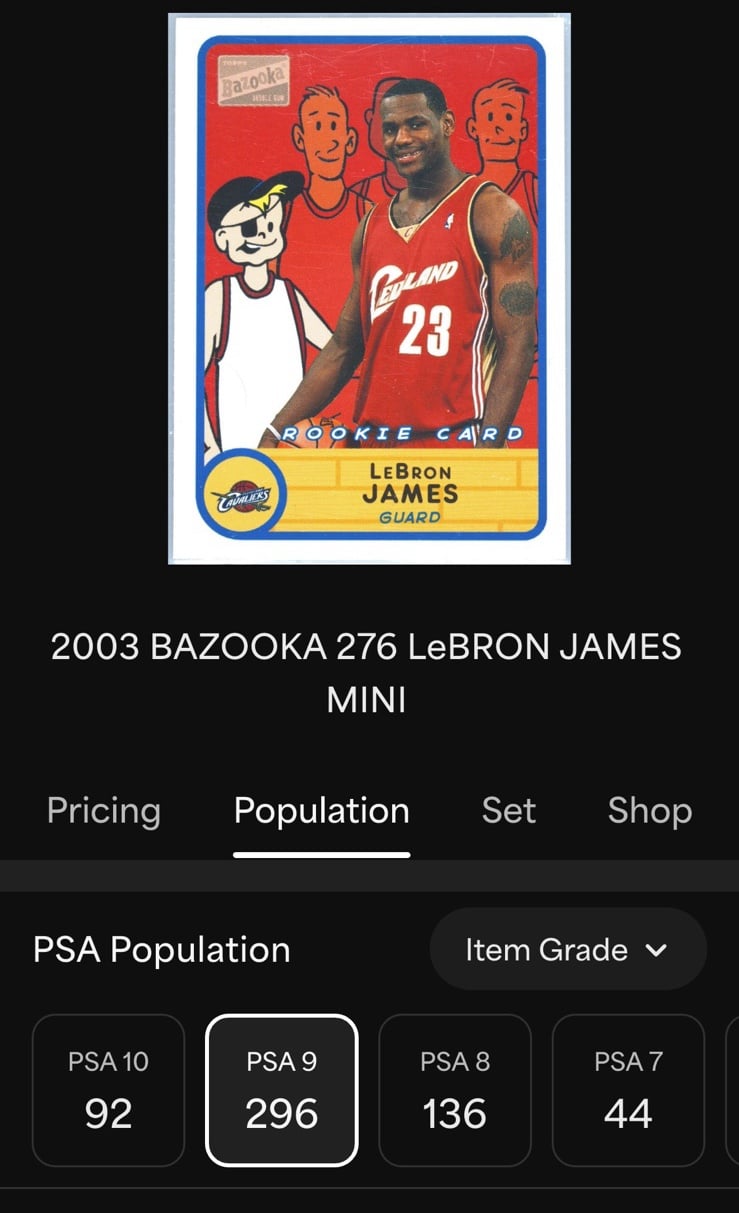
Task: Select the Population tab
Action: (x=322, y=810)
